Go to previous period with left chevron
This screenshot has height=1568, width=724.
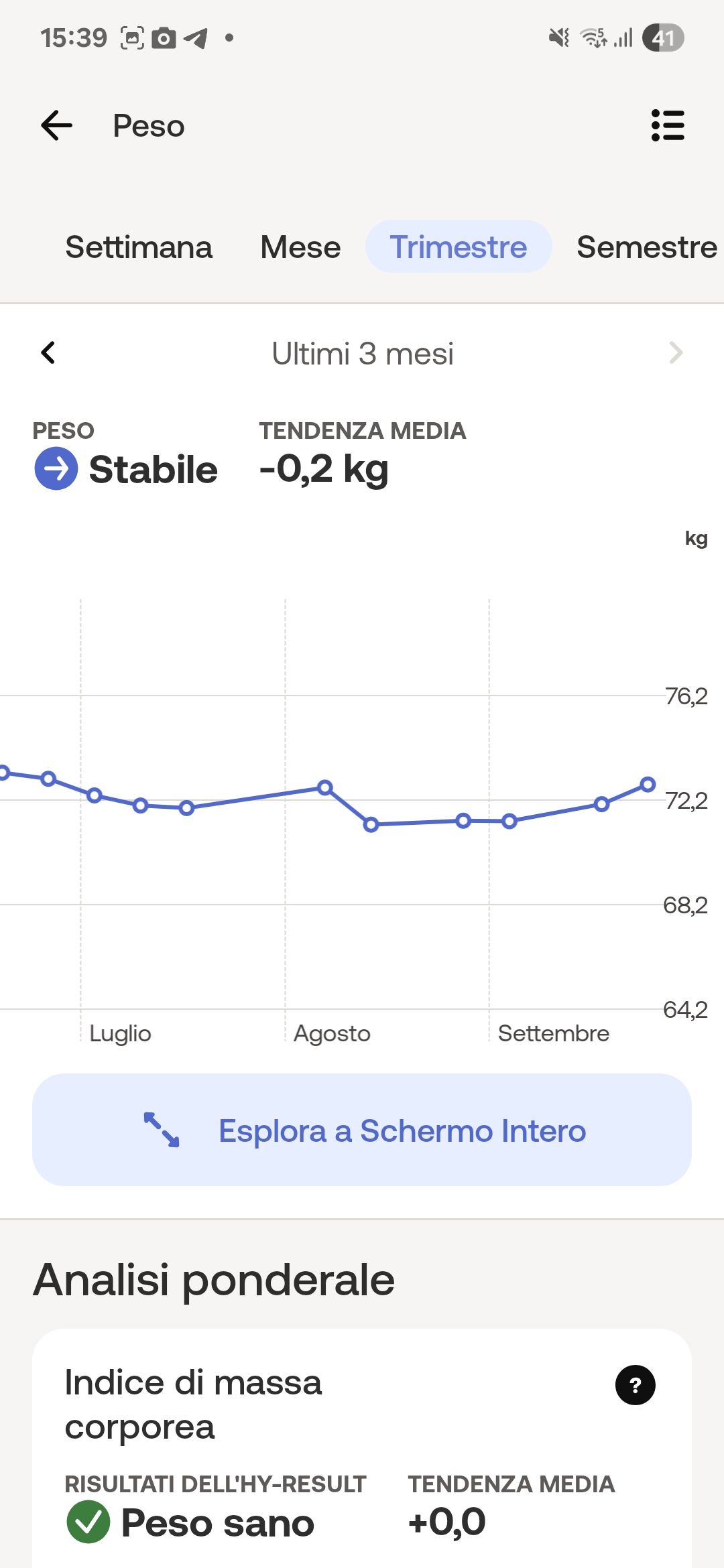[x=48, y=353]
